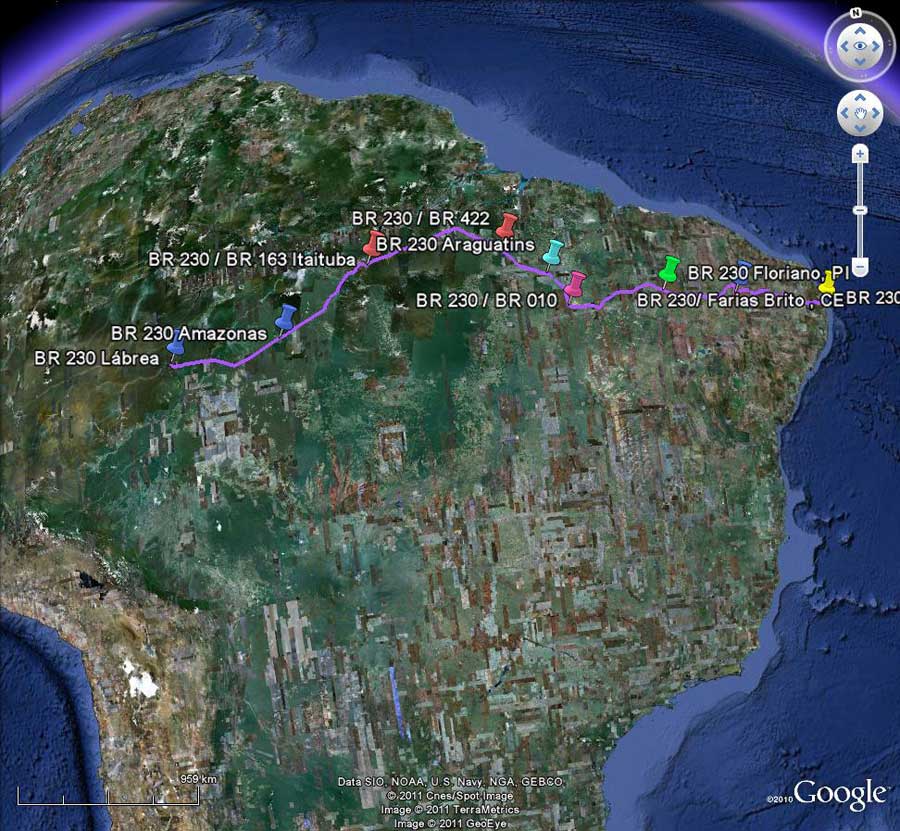This screenshot has width=900, height=831.
Task: Tap the zoom slider handle
Action: tap(859, 211)
